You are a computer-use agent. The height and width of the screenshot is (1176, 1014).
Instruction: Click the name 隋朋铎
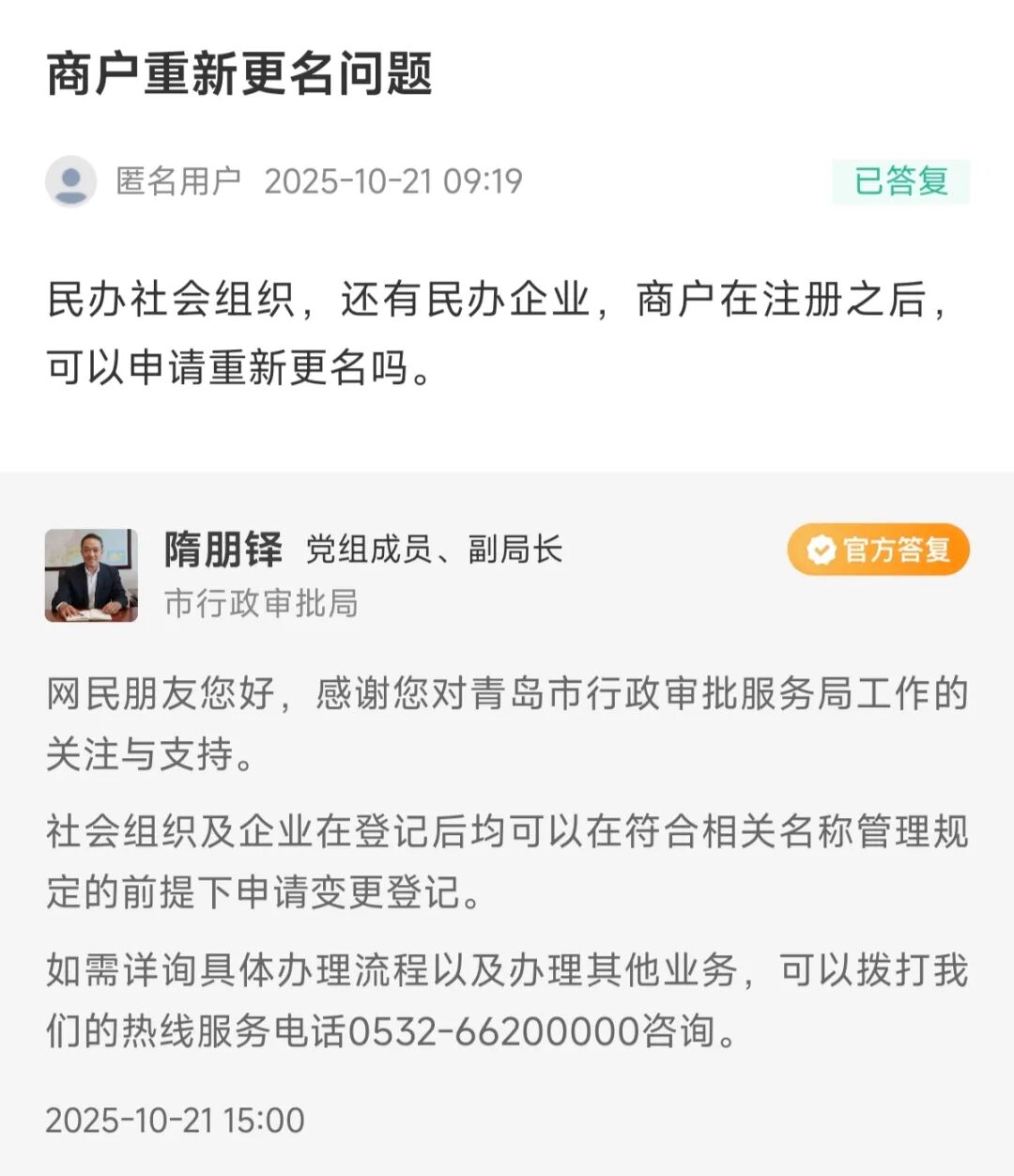[223, 551]
